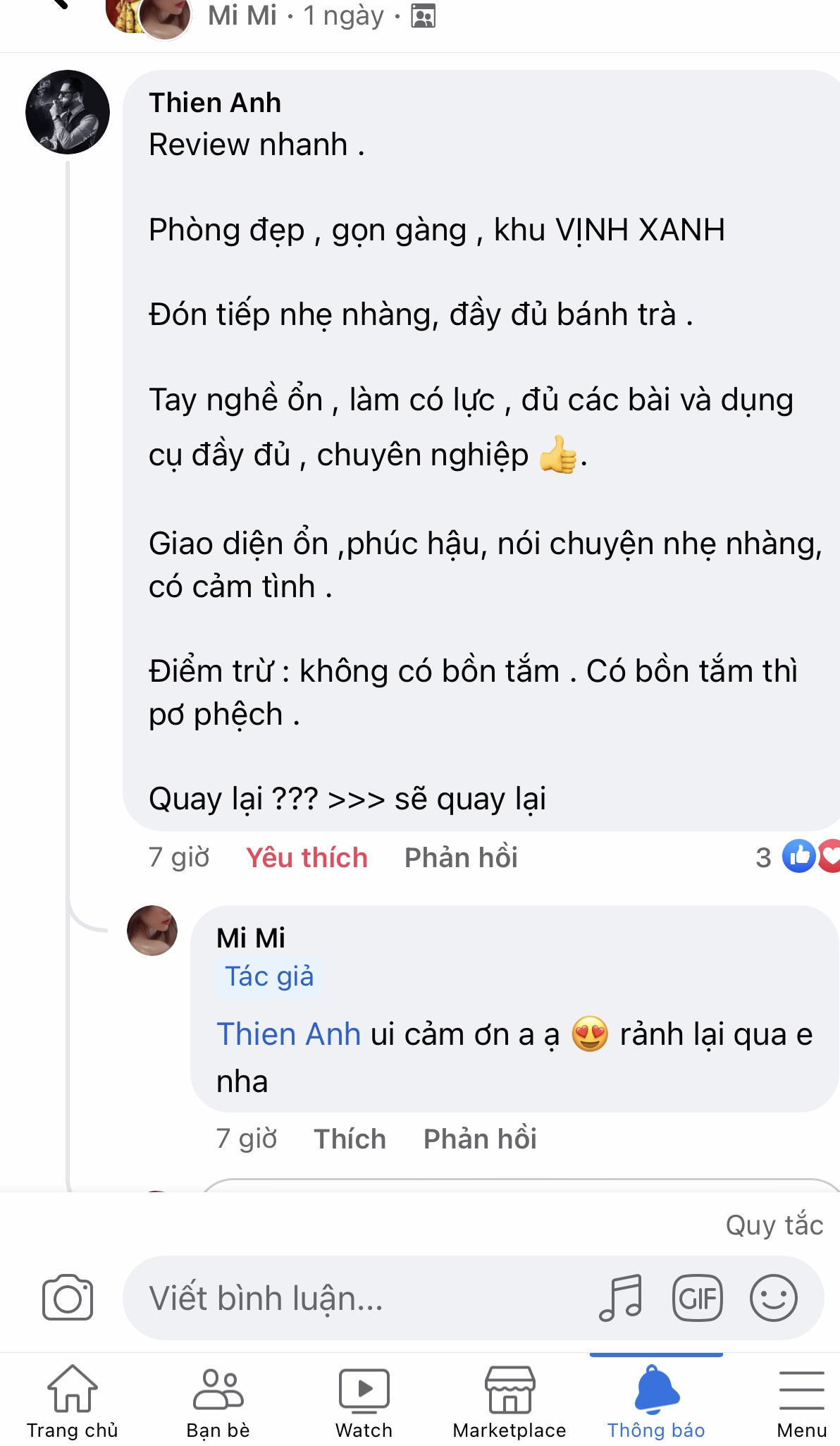Screen dimensions: 840x1446
Task: Open Mi Mi's avatar in the reply
Action: (152, 931)
